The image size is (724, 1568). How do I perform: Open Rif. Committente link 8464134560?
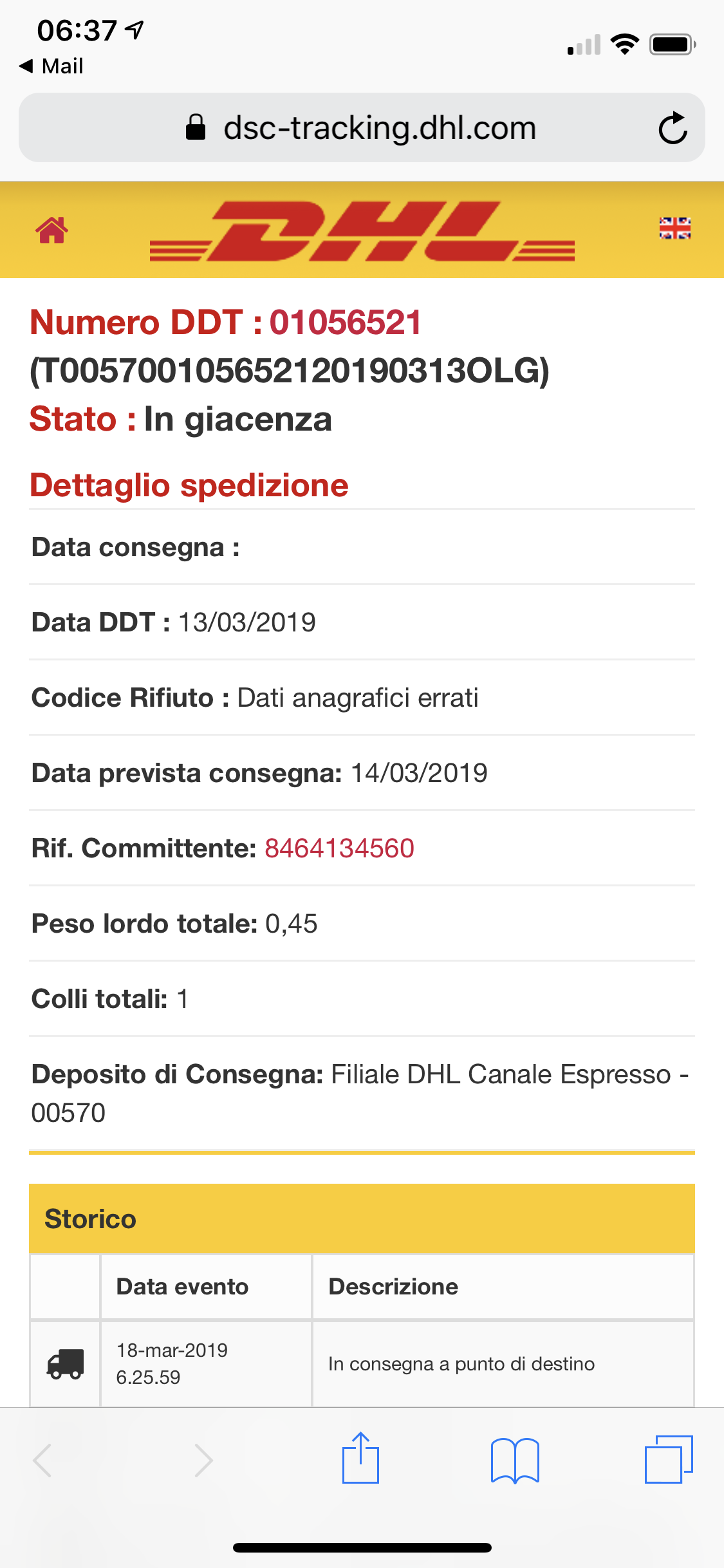click(x=339, y=848)
